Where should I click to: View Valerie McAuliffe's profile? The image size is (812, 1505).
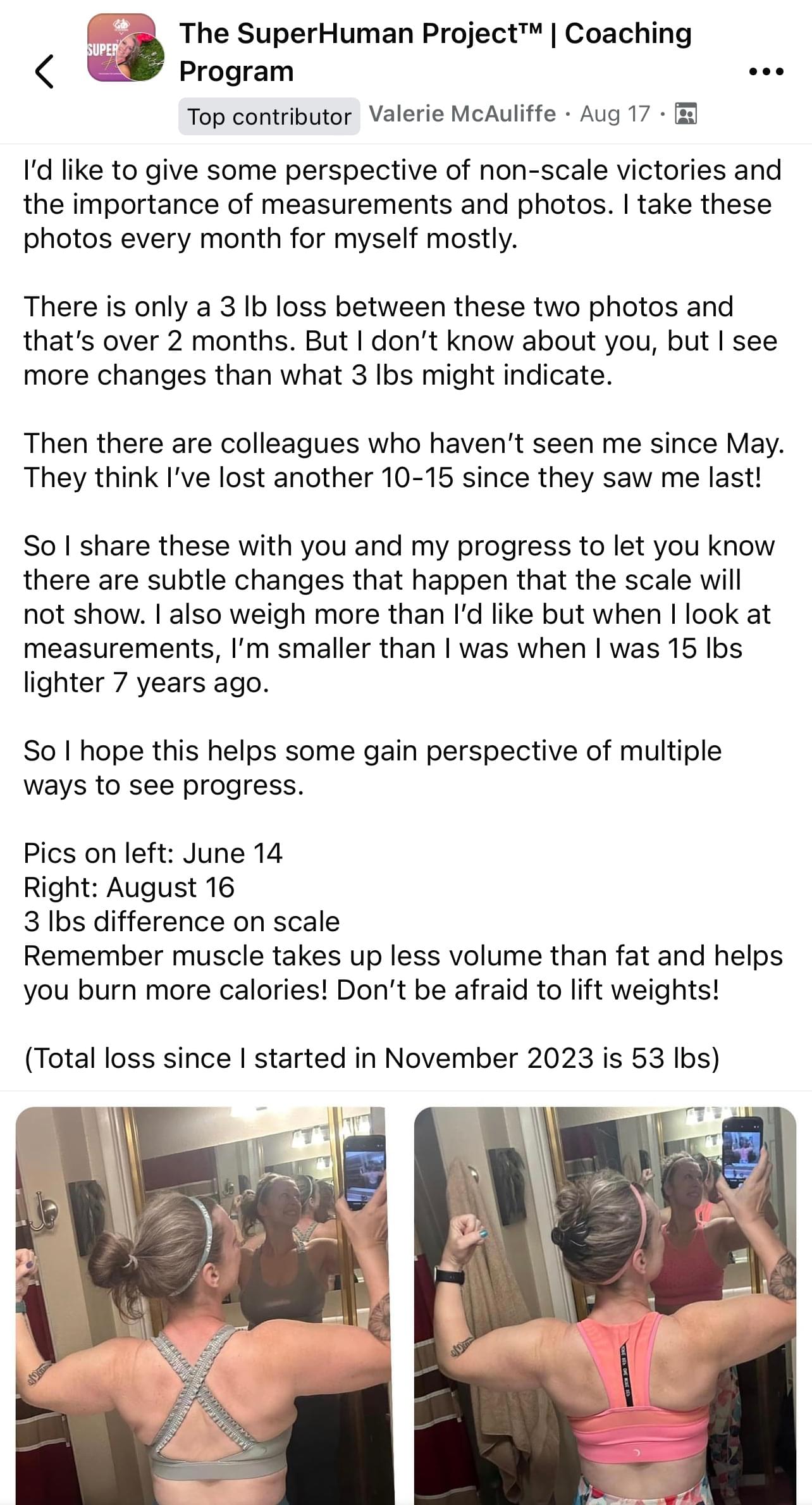462,114
